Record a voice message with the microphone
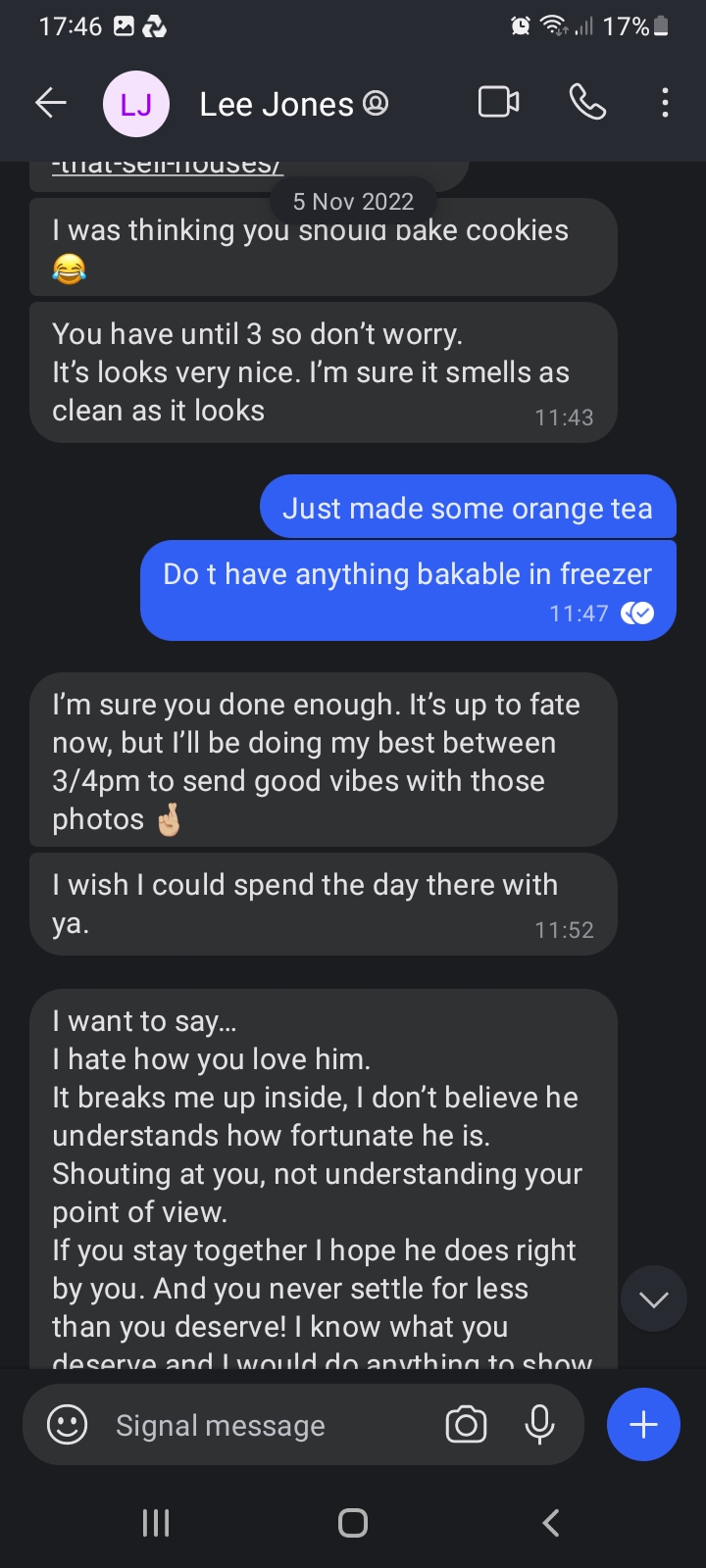 point(539,1425)
